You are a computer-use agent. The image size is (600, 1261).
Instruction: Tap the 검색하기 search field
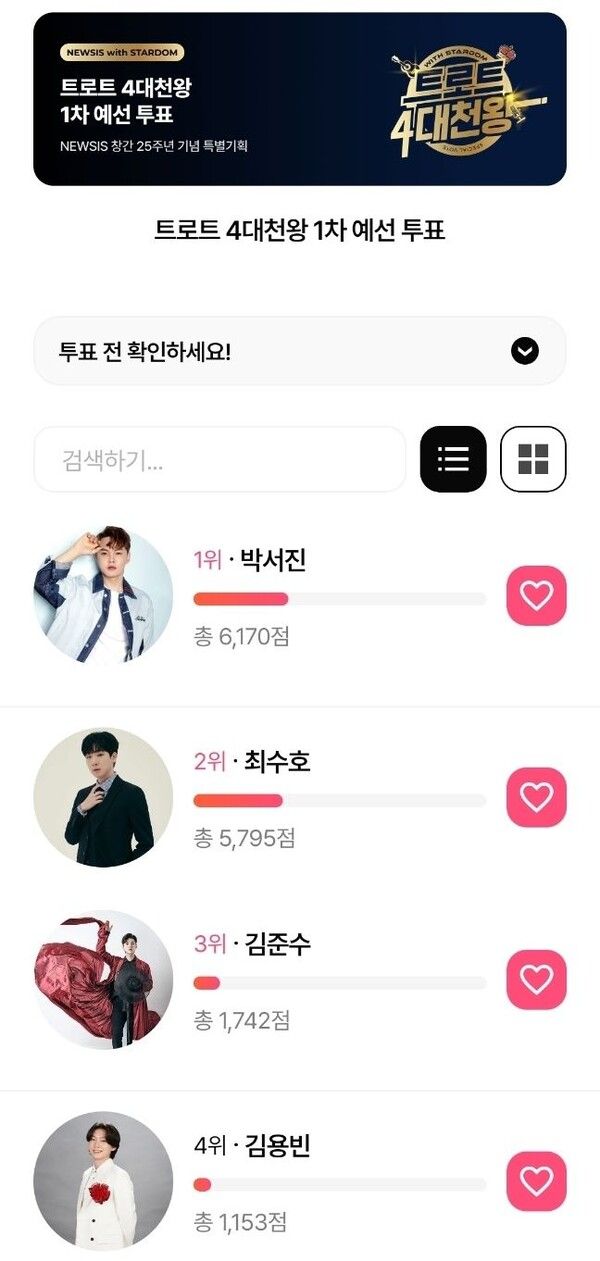click(220, 460)
